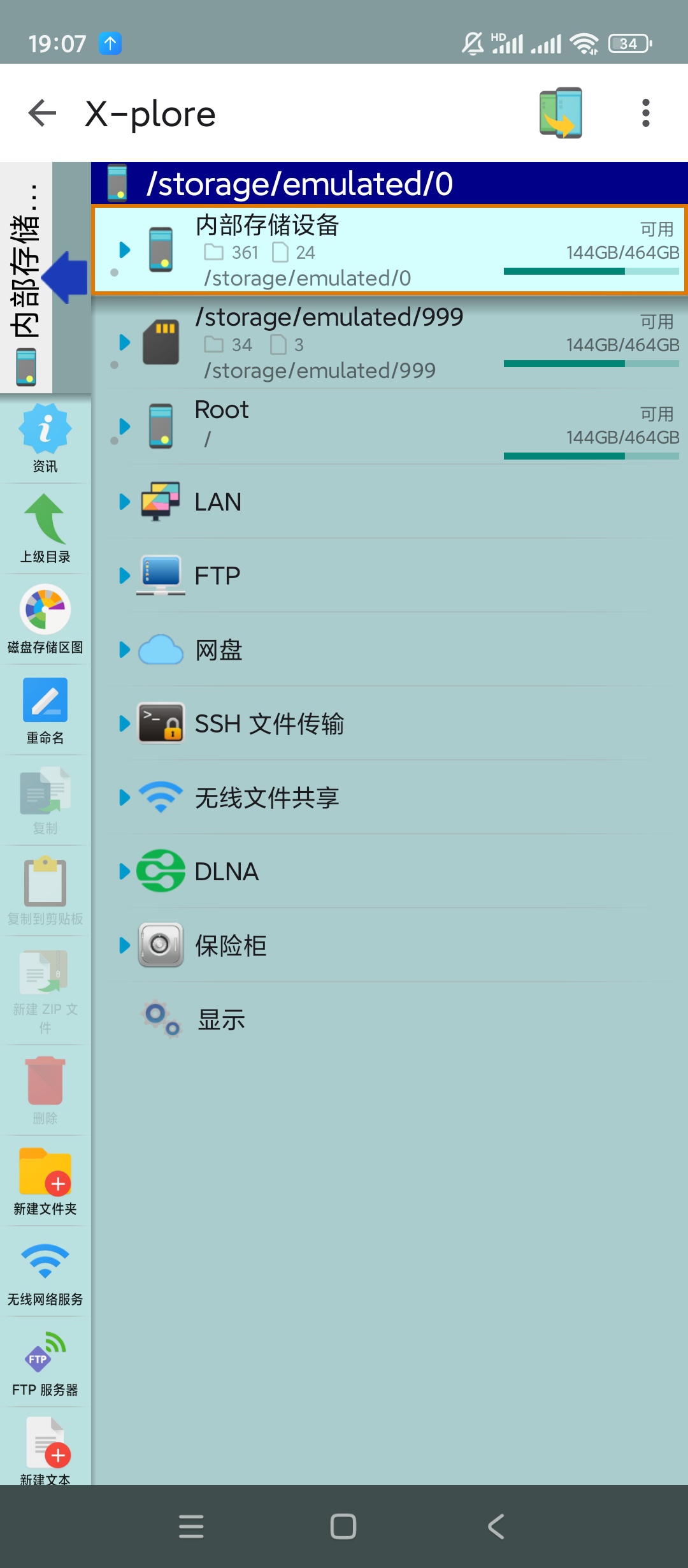Create a folder with 新建文件夹
Screen dimensions: 688x1568
point(45,1181)
